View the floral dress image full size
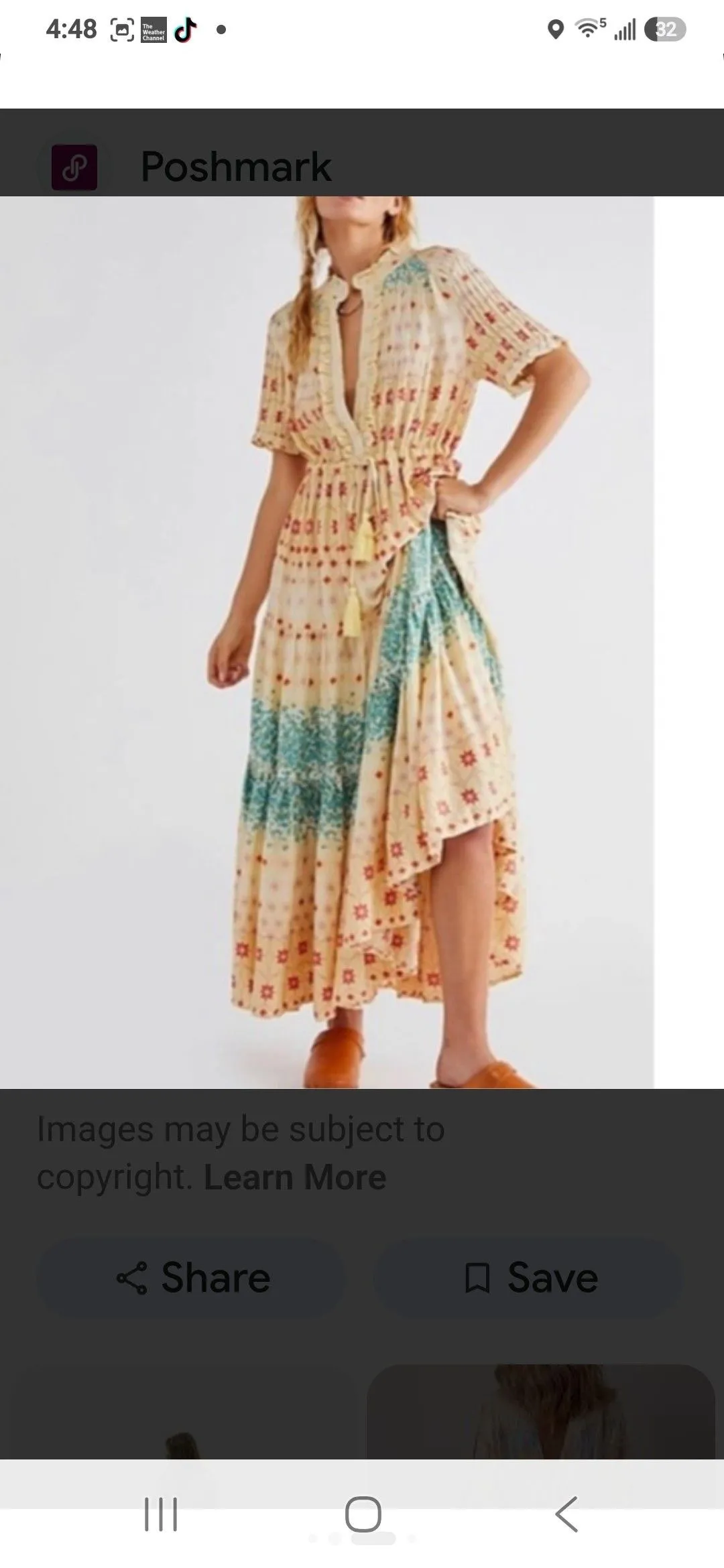 click(x=326, y=642)
